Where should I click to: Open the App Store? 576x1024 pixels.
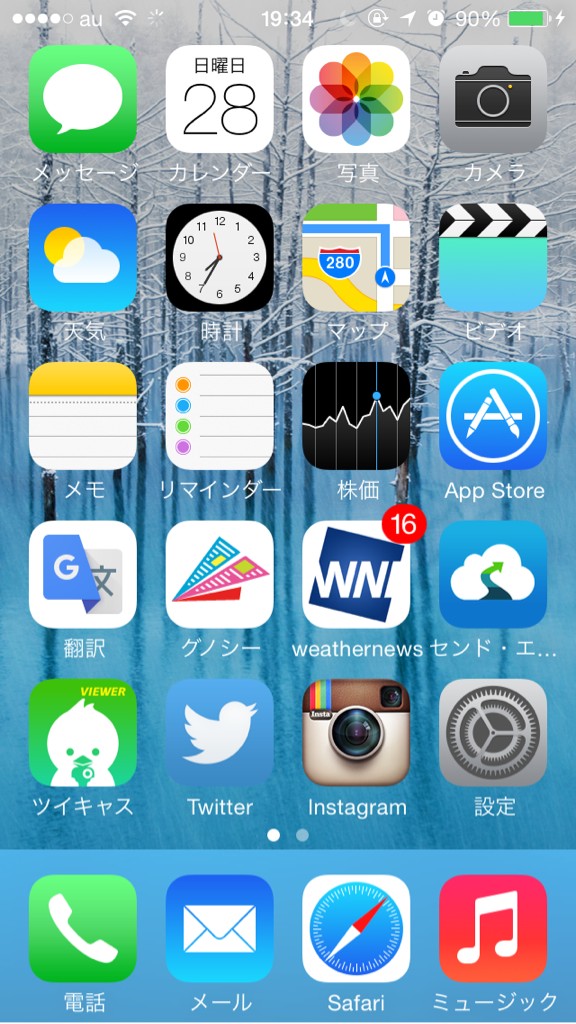click(493, 416)
